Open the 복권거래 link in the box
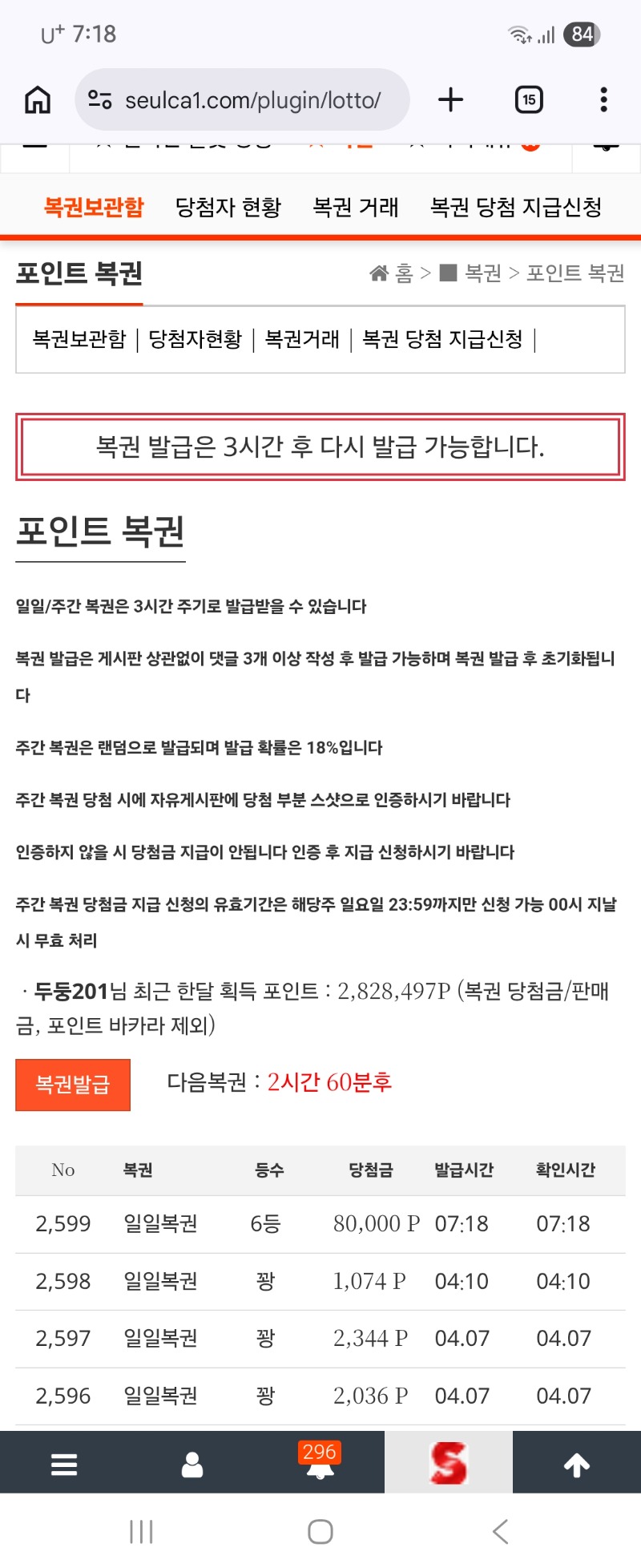The image size is (641, 1568). pyautogui.click(x=302, y=339)
